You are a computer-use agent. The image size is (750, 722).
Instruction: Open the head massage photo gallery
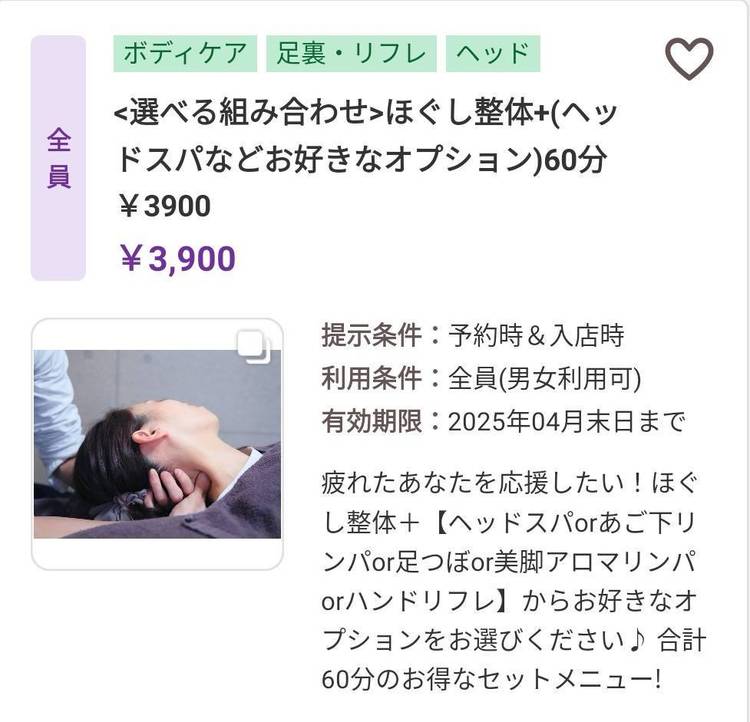157,443
